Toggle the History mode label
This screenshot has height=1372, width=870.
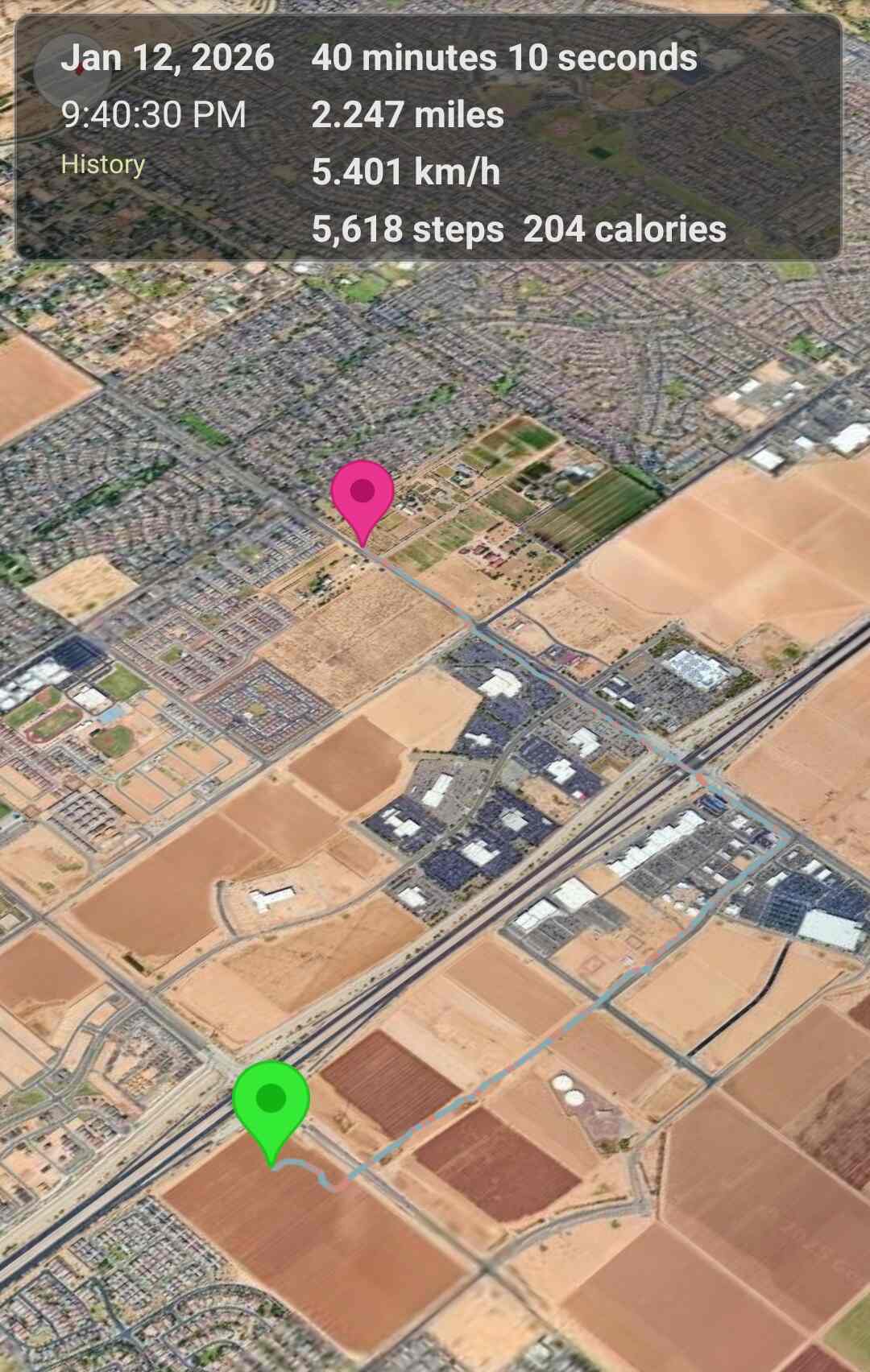(102, 165)
